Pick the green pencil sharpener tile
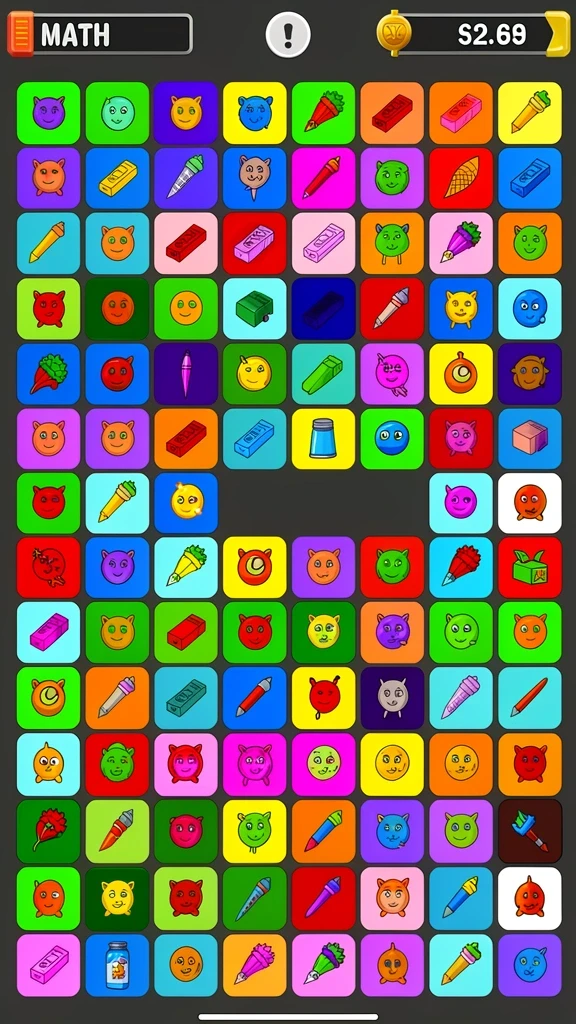The width and height of the screenshot is (576, 1024). pyautogui.click(x=255, y=308)
